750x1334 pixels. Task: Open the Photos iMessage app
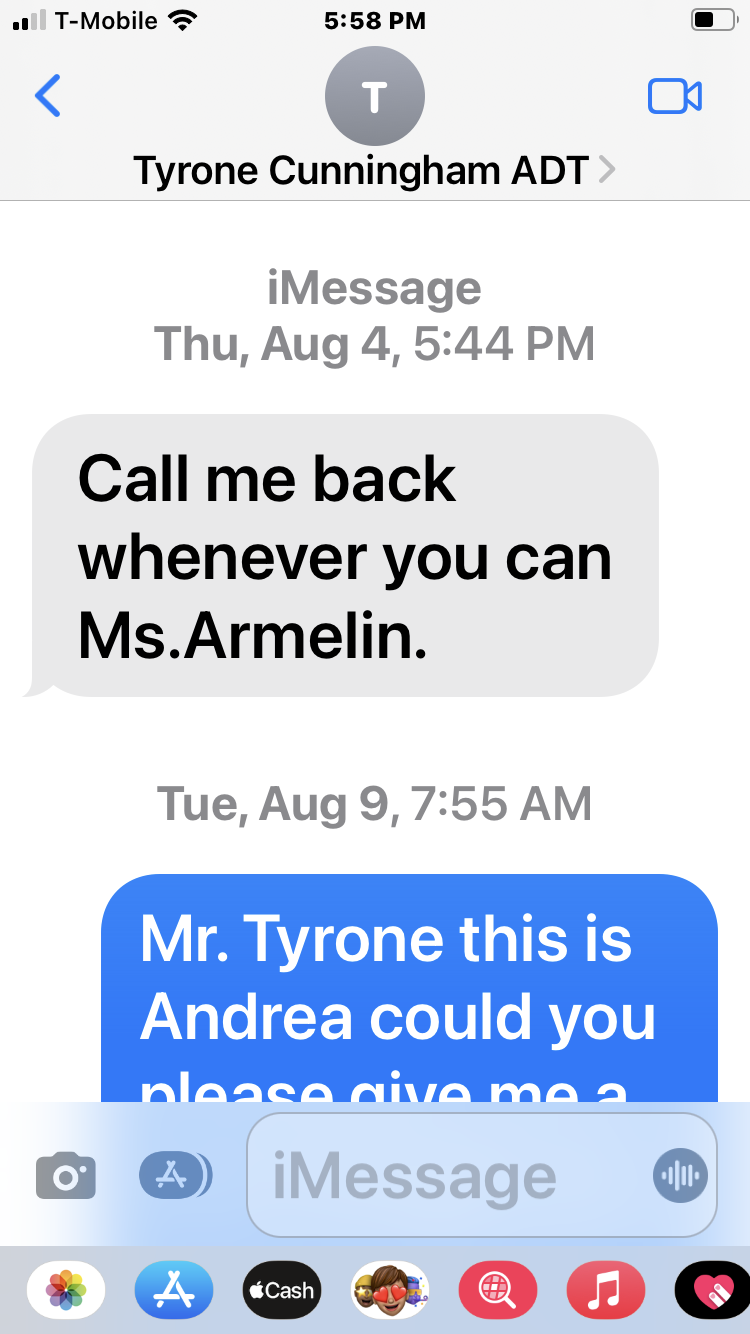(66, 1290)
